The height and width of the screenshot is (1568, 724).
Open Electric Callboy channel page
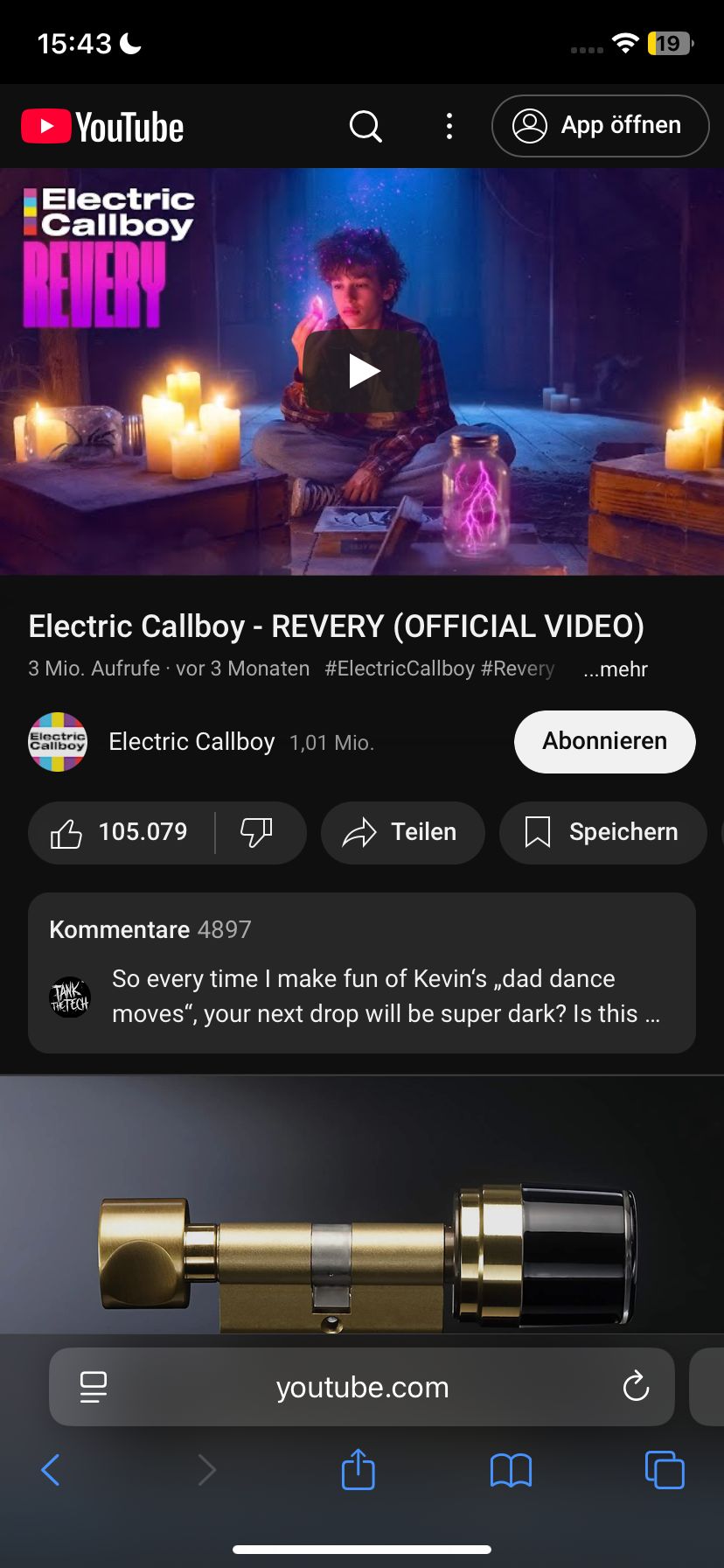(191, 742)
